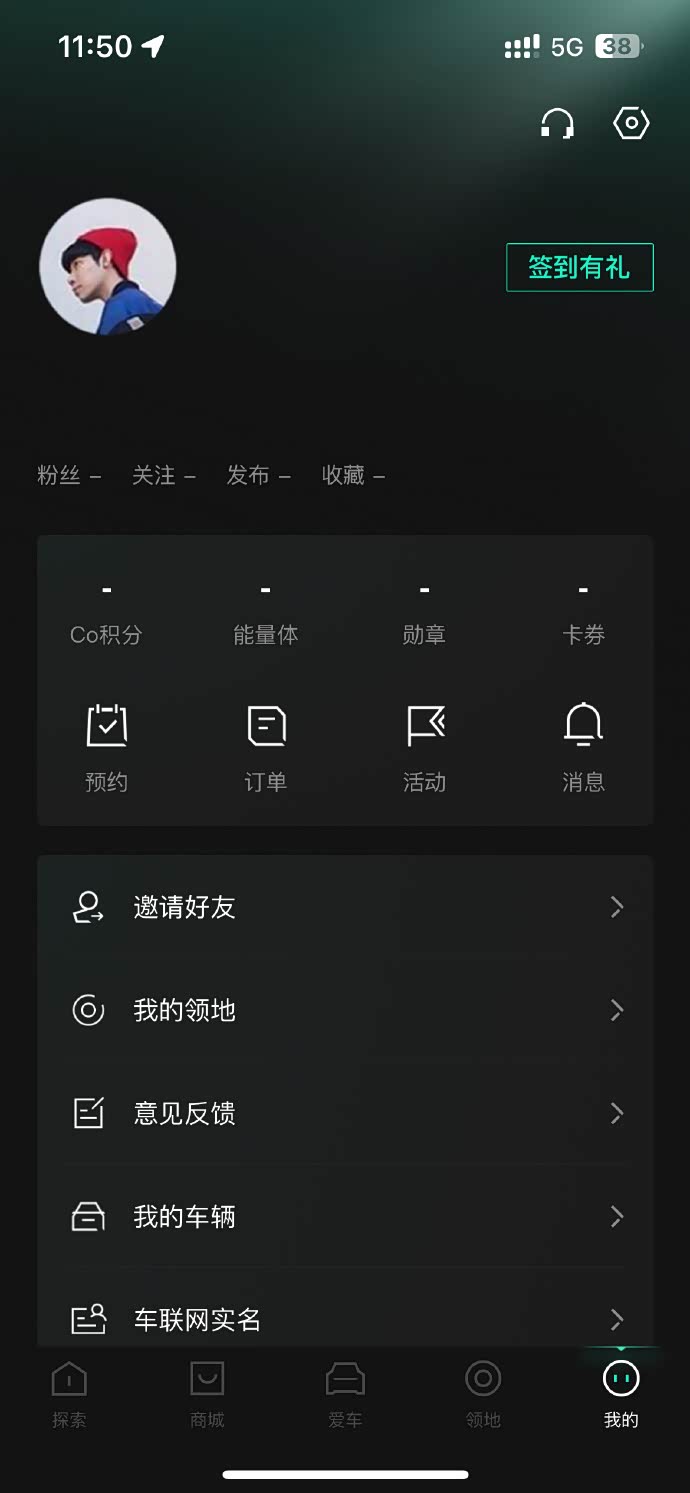View 订单 orders
Image resolution: width=690 pixels, height=1493 pixels.
pos(266,748)
